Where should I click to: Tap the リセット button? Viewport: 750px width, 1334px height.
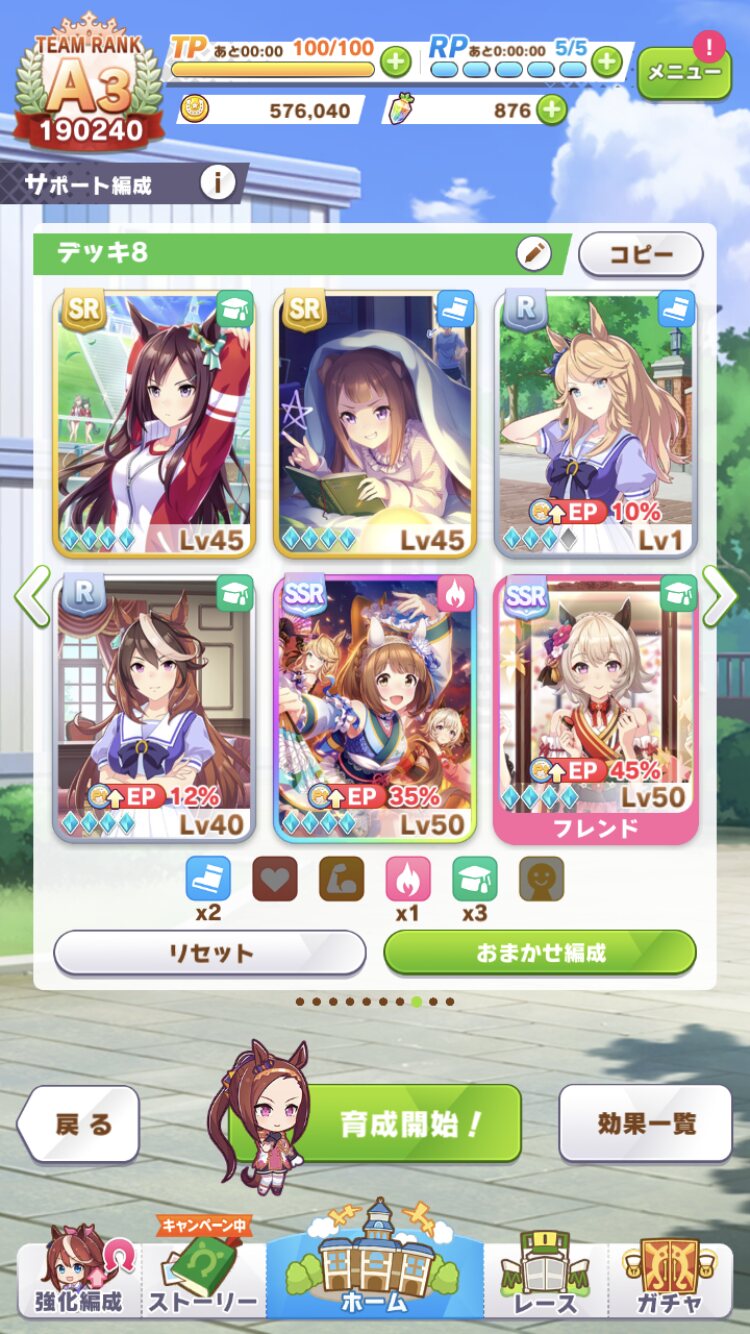pos(210,953)
